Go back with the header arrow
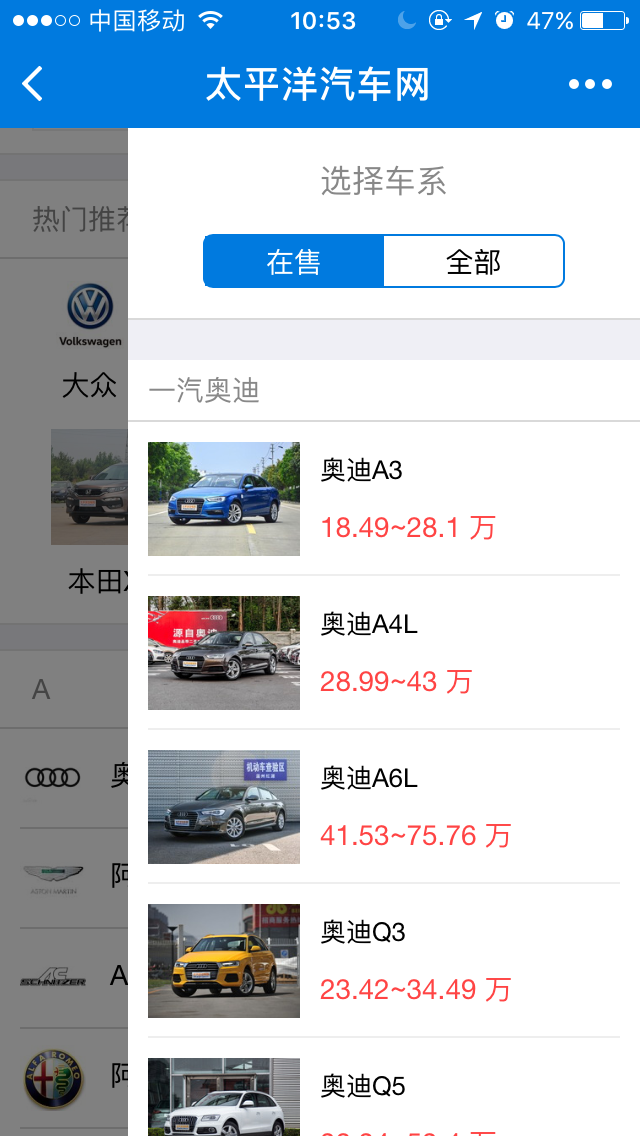 tap(33, 84)
